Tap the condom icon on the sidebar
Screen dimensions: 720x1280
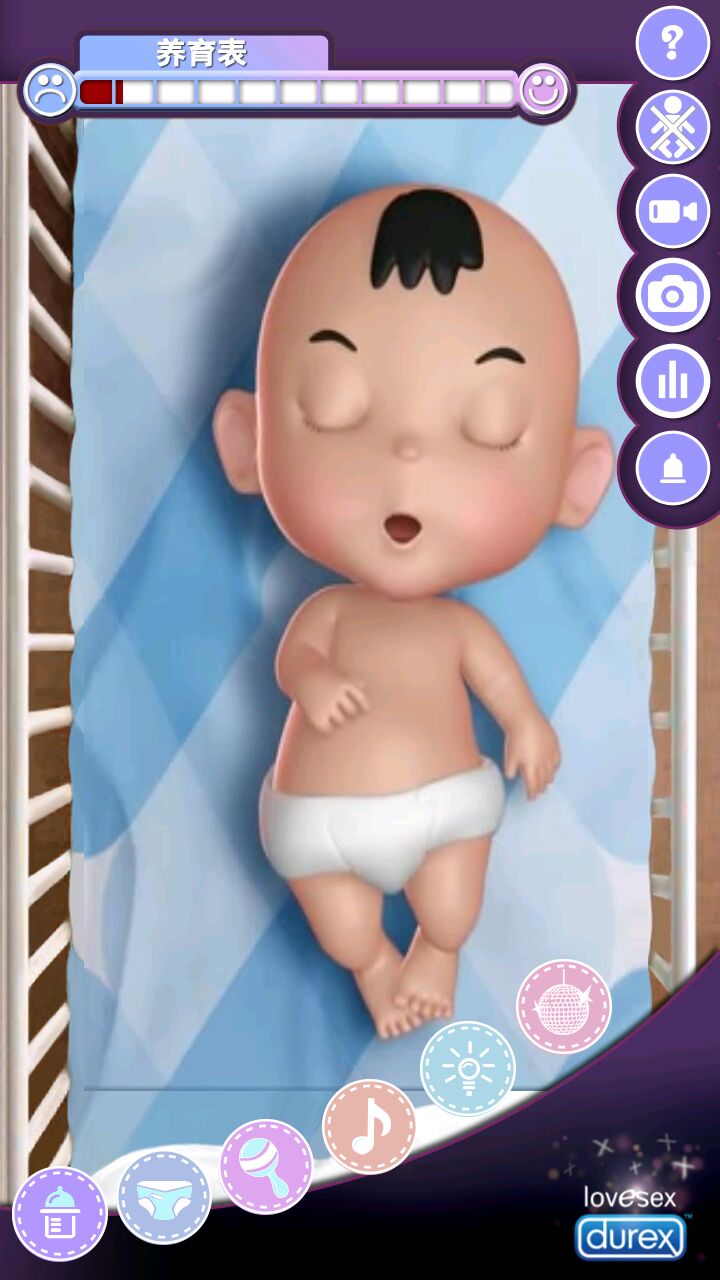point(672,466)
